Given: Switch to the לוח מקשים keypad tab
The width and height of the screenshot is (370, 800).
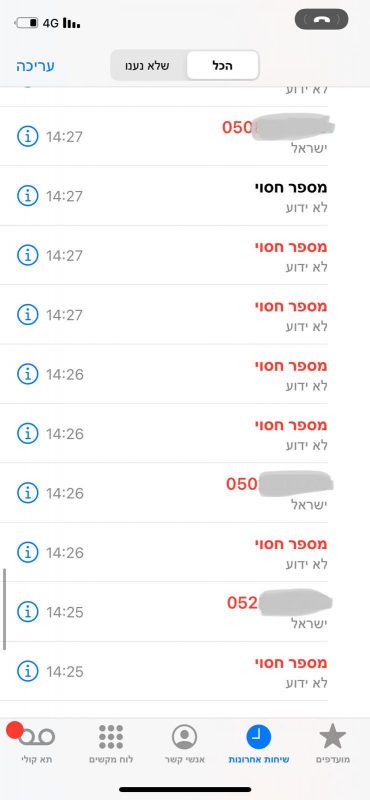Looking at the screenshot, I should pos(111,743).
